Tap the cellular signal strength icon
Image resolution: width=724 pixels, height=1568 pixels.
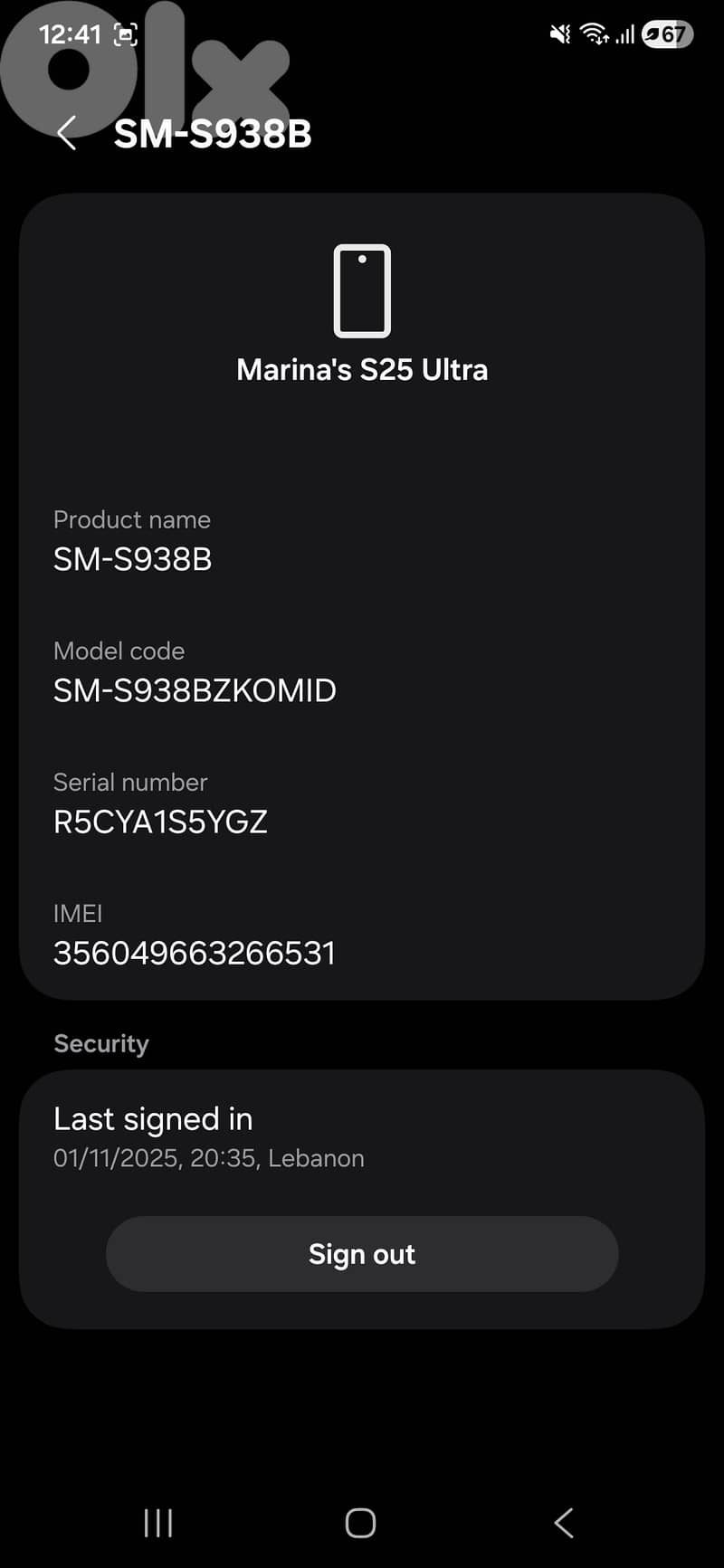click(x=624, y=36)
